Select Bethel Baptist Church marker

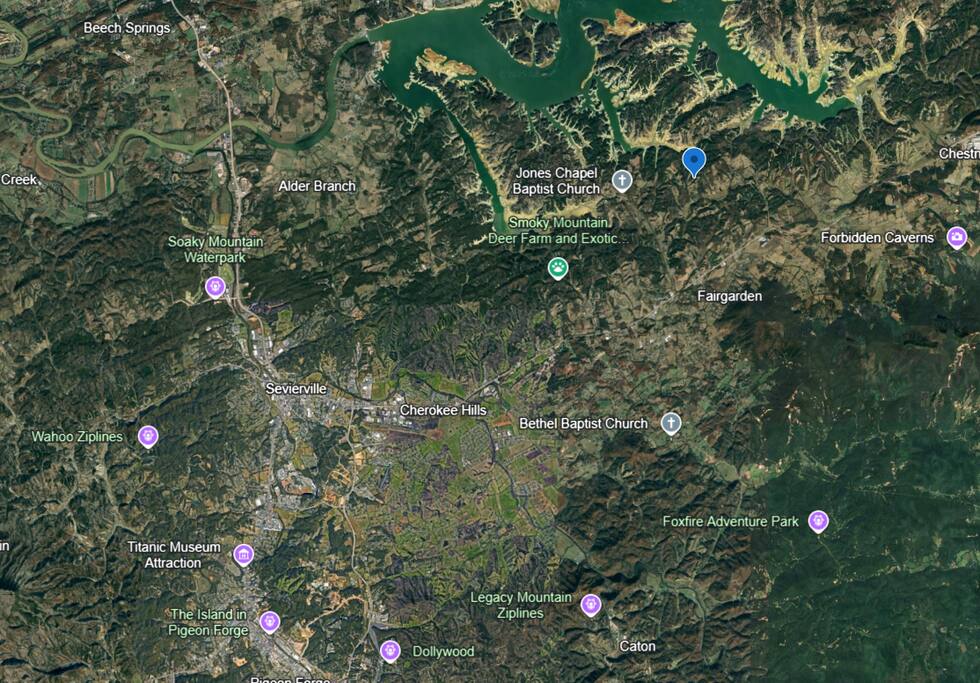tap(671, 423)
